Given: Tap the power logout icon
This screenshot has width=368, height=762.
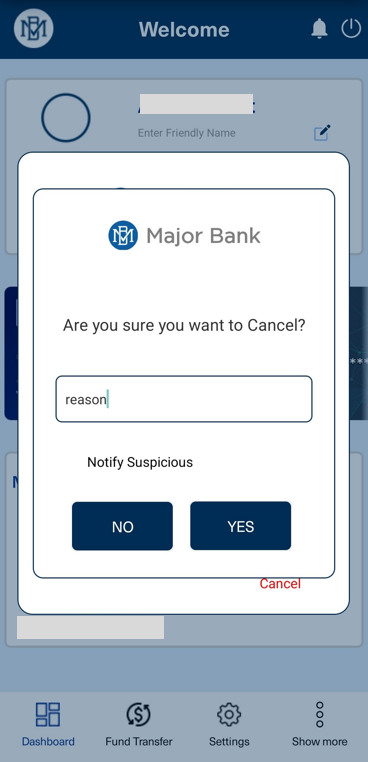Looking at the screenshot, I should (351, 29).
